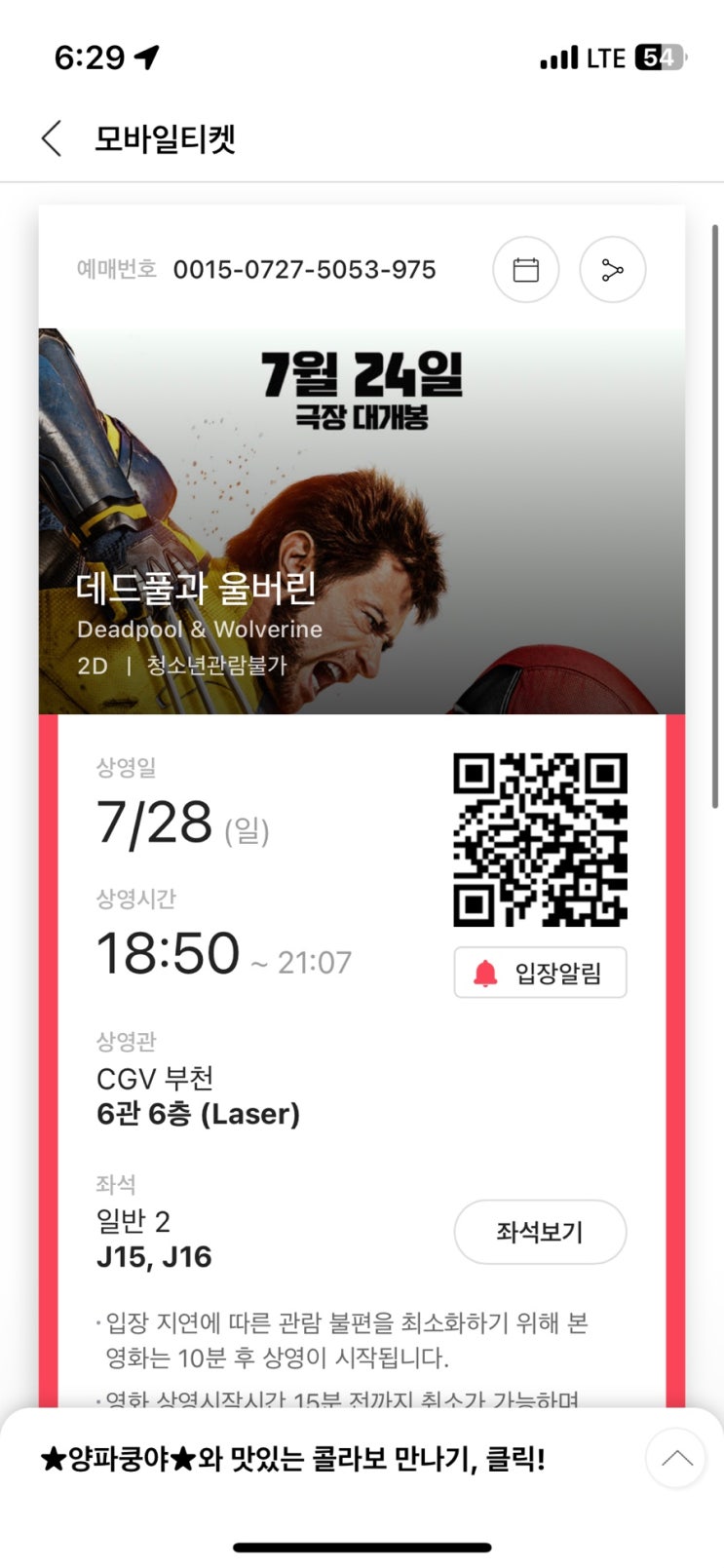Tap the signal strength bars indicator
Viewport: 724px width, 1568px height.
557,57
